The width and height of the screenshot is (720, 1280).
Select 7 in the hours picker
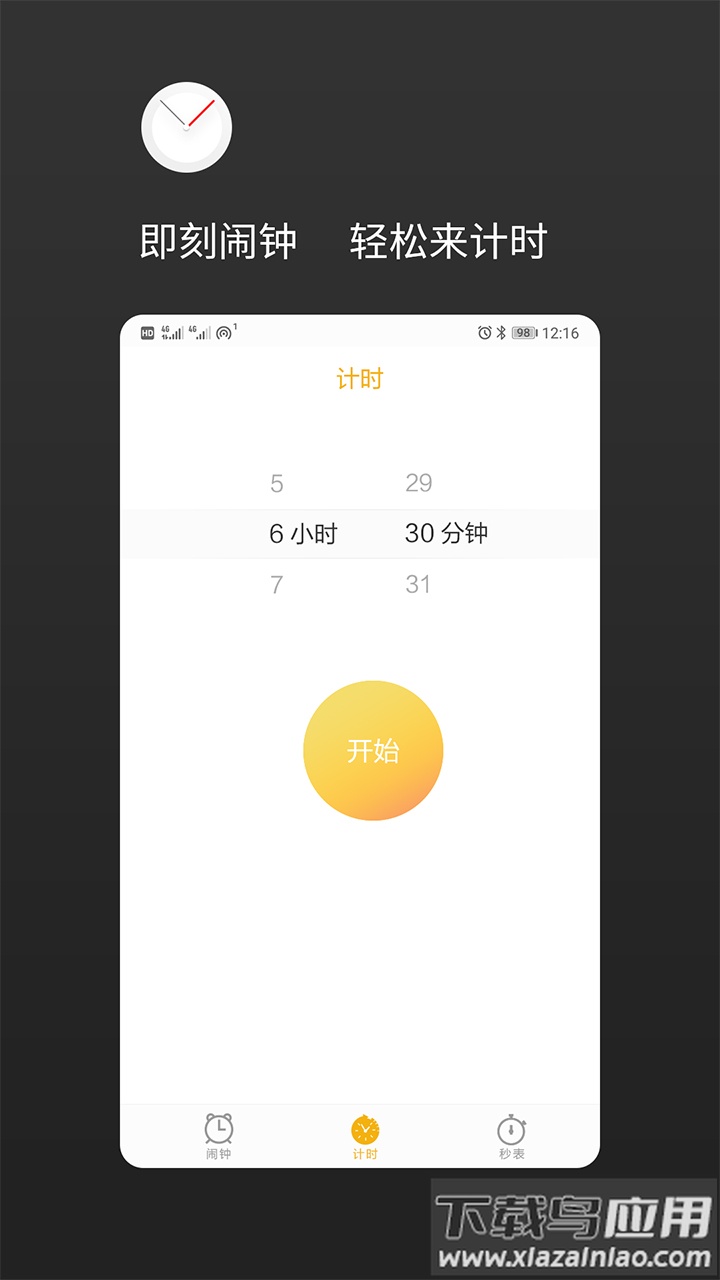(x=276, y=585)
